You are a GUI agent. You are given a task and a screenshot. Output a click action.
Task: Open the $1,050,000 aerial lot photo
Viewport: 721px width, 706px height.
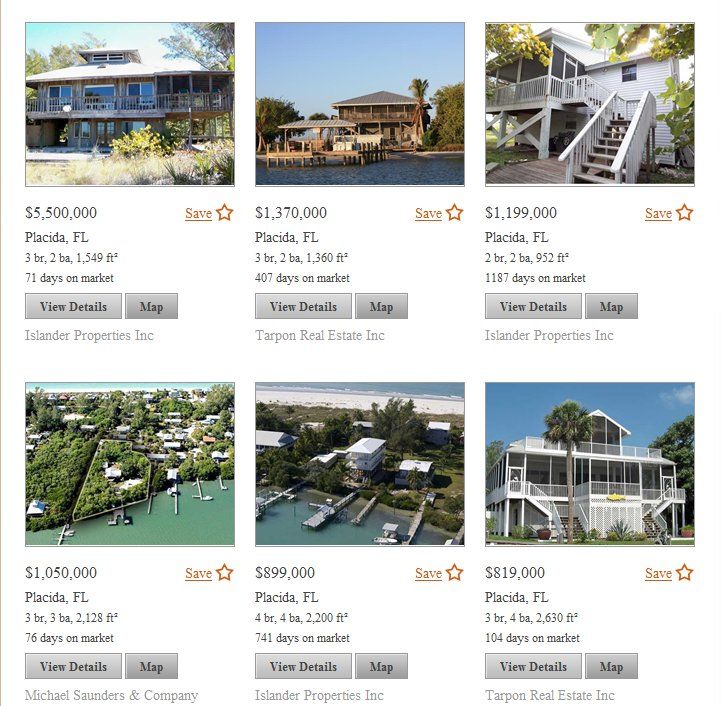[x=129, y=464]
